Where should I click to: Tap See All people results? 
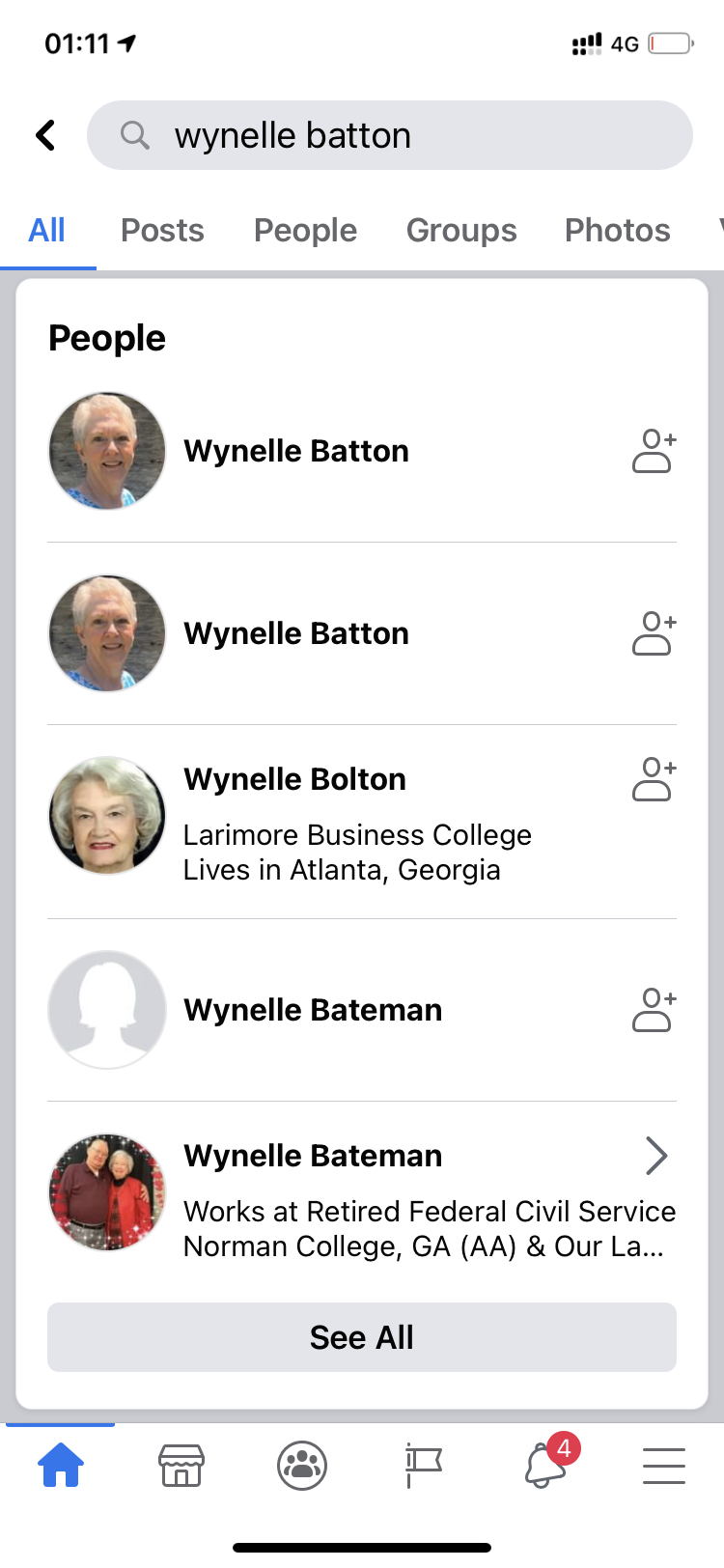pos(362,1337)
